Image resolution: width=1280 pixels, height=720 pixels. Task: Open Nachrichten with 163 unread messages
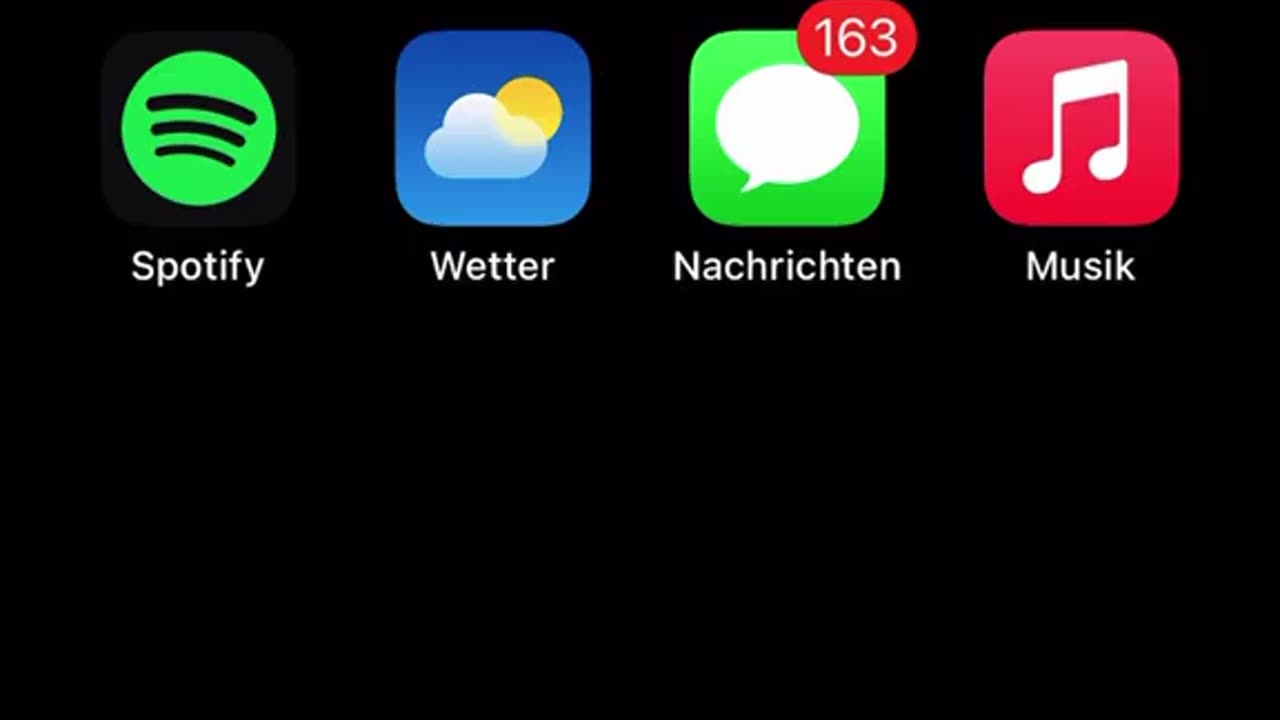click(787, 130)
